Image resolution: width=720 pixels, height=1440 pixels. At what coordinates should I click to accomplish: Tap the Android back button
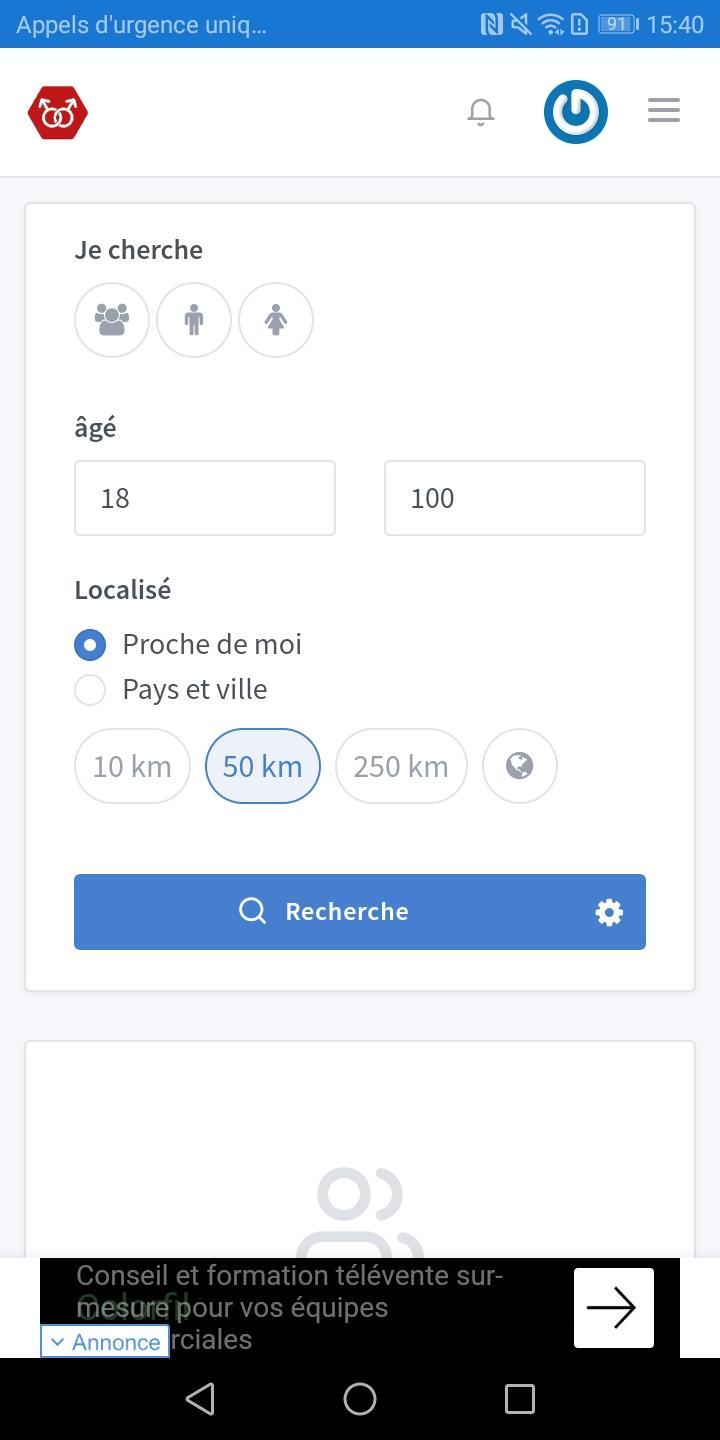pos(200,1399)
